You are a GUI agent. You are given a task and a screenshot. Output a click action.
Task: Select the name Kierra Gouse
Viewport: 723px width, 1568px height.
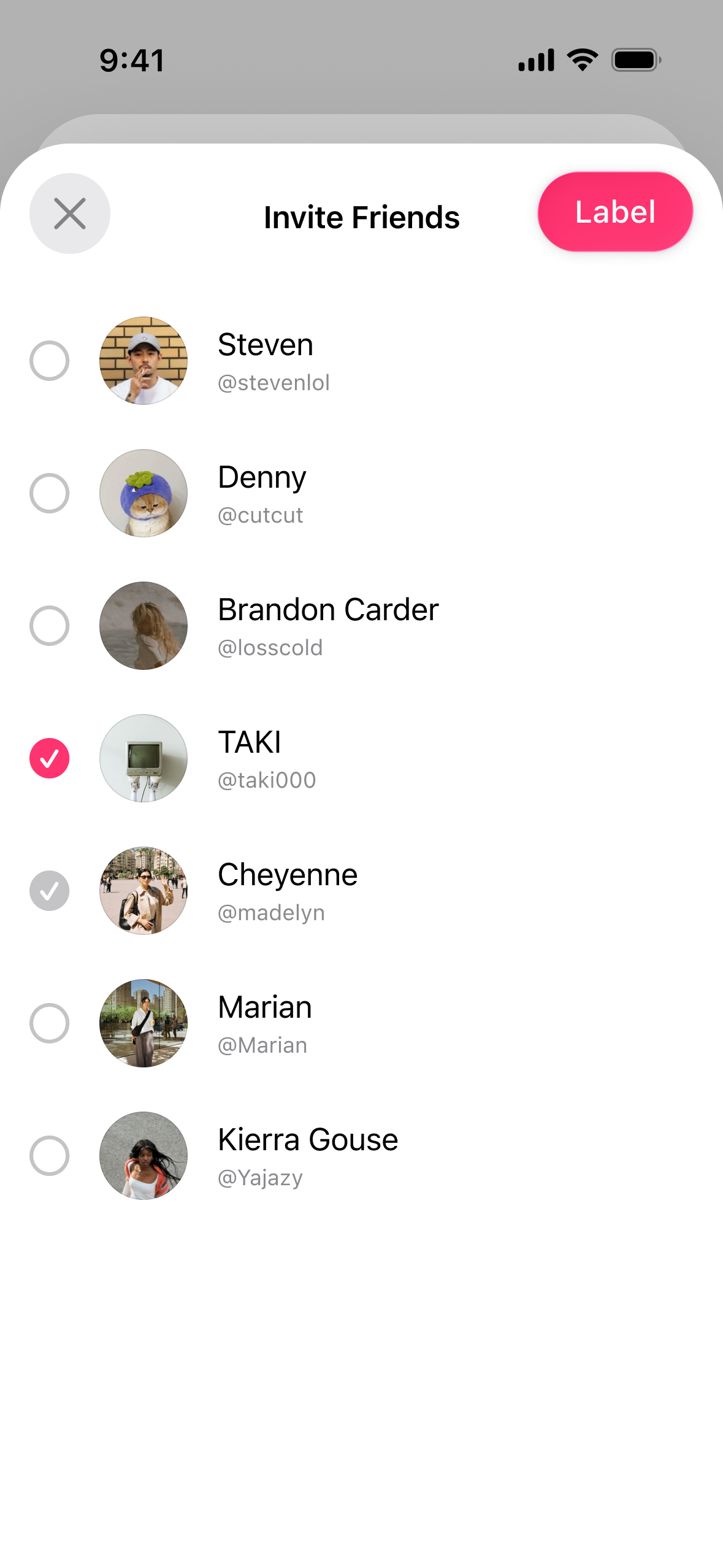[x=307, y=1139]
